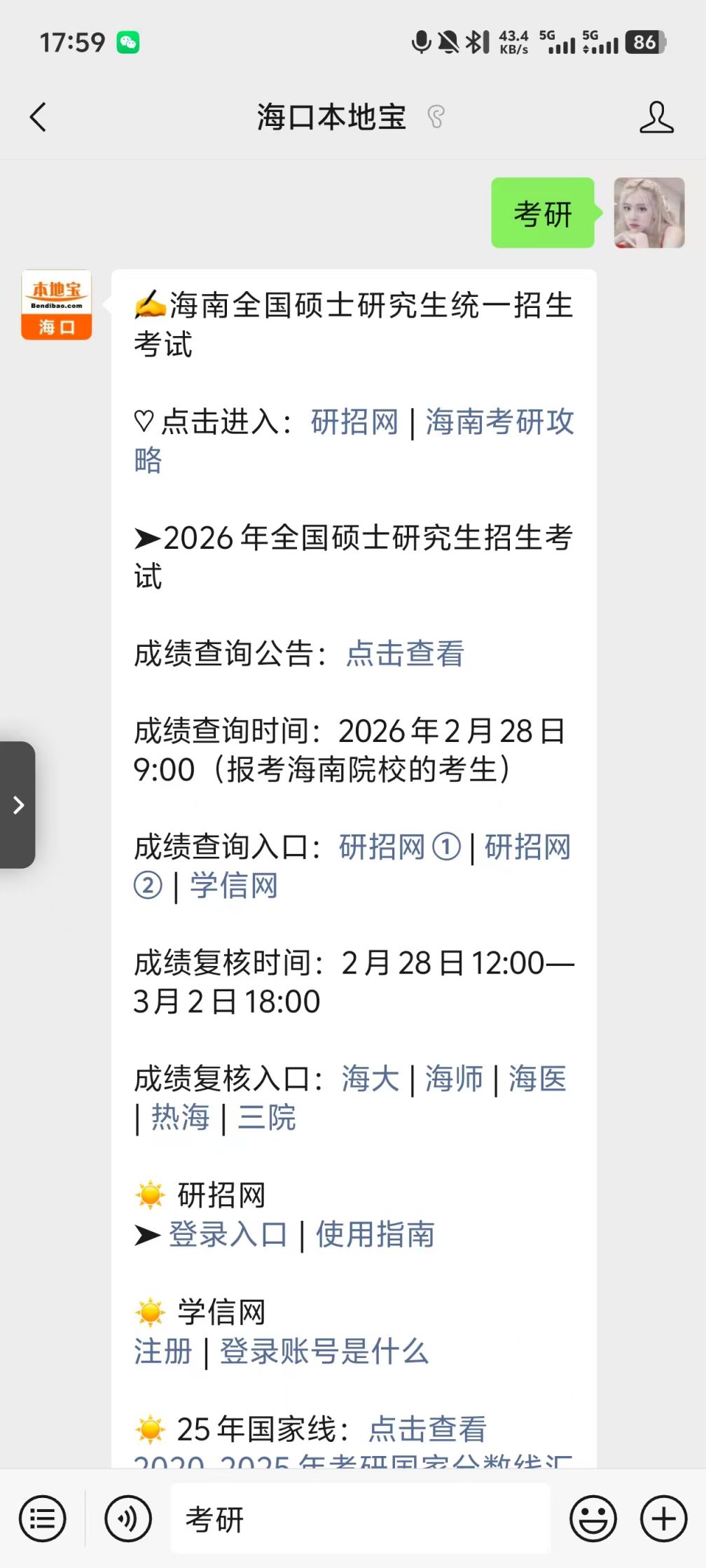The width and height of the screenshot is (706, 1568).
Task: Open 海医 score review entry
Action: [537, 1079]
